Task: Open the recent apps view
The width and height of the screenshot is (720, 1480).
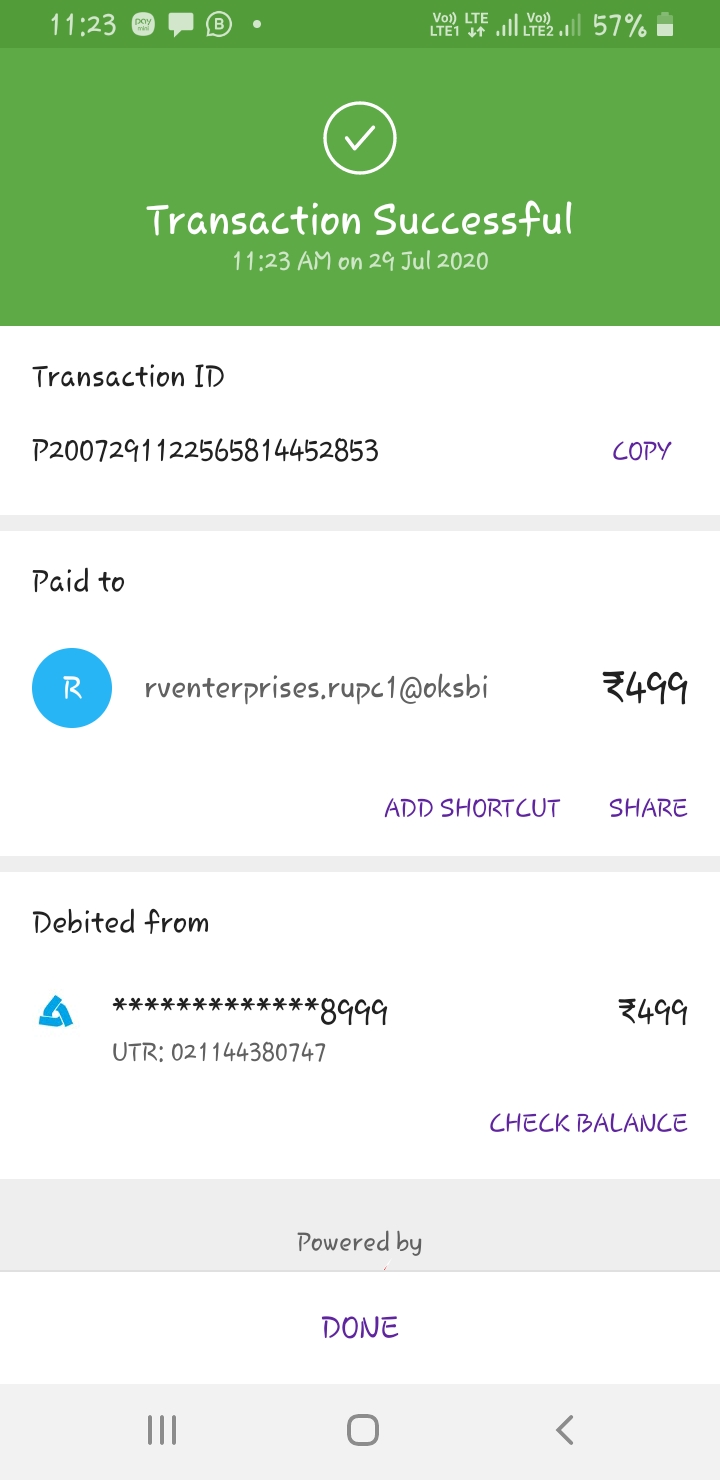Action: tap(162, 1430)
